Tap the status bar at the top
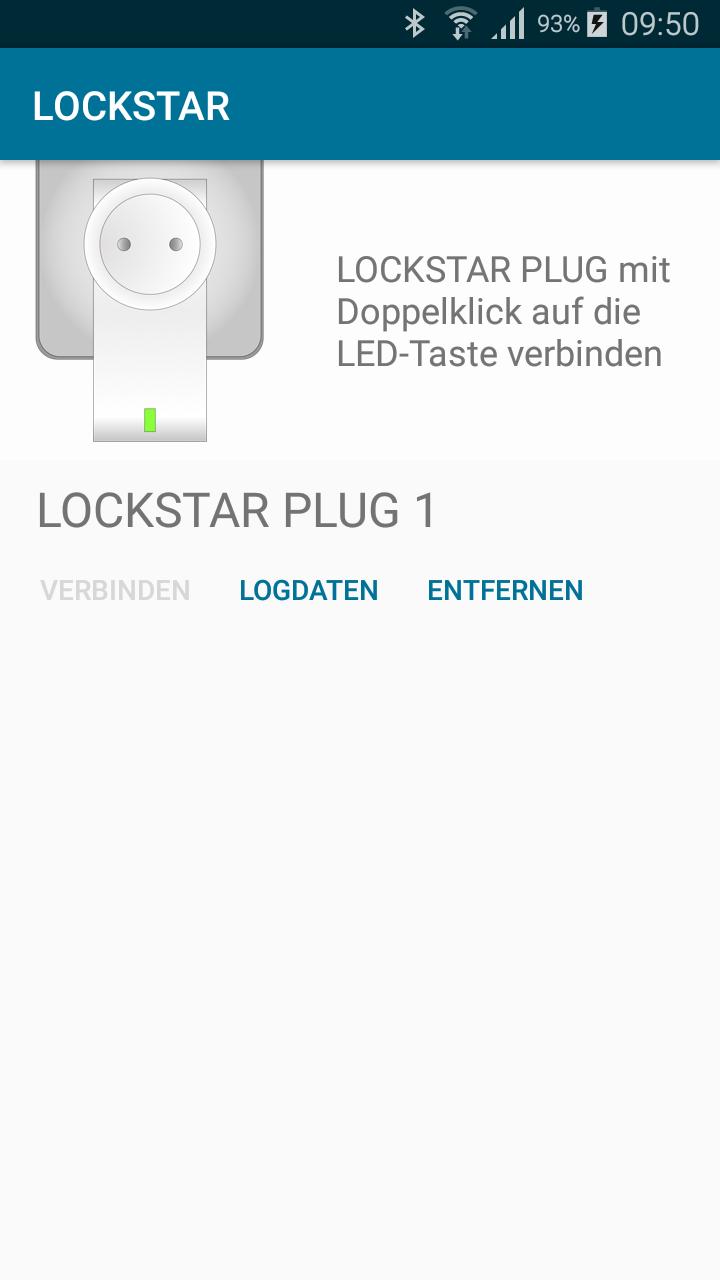Image resolution: width=720 pixels, height=1280 pixels. pyautogui.click(x=360, y=22)
